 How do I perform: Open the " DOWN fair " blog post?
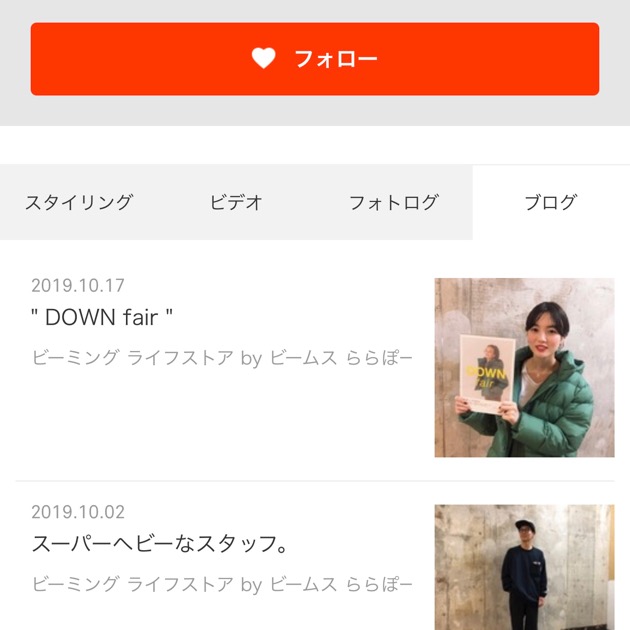click(x=103, y=318)
